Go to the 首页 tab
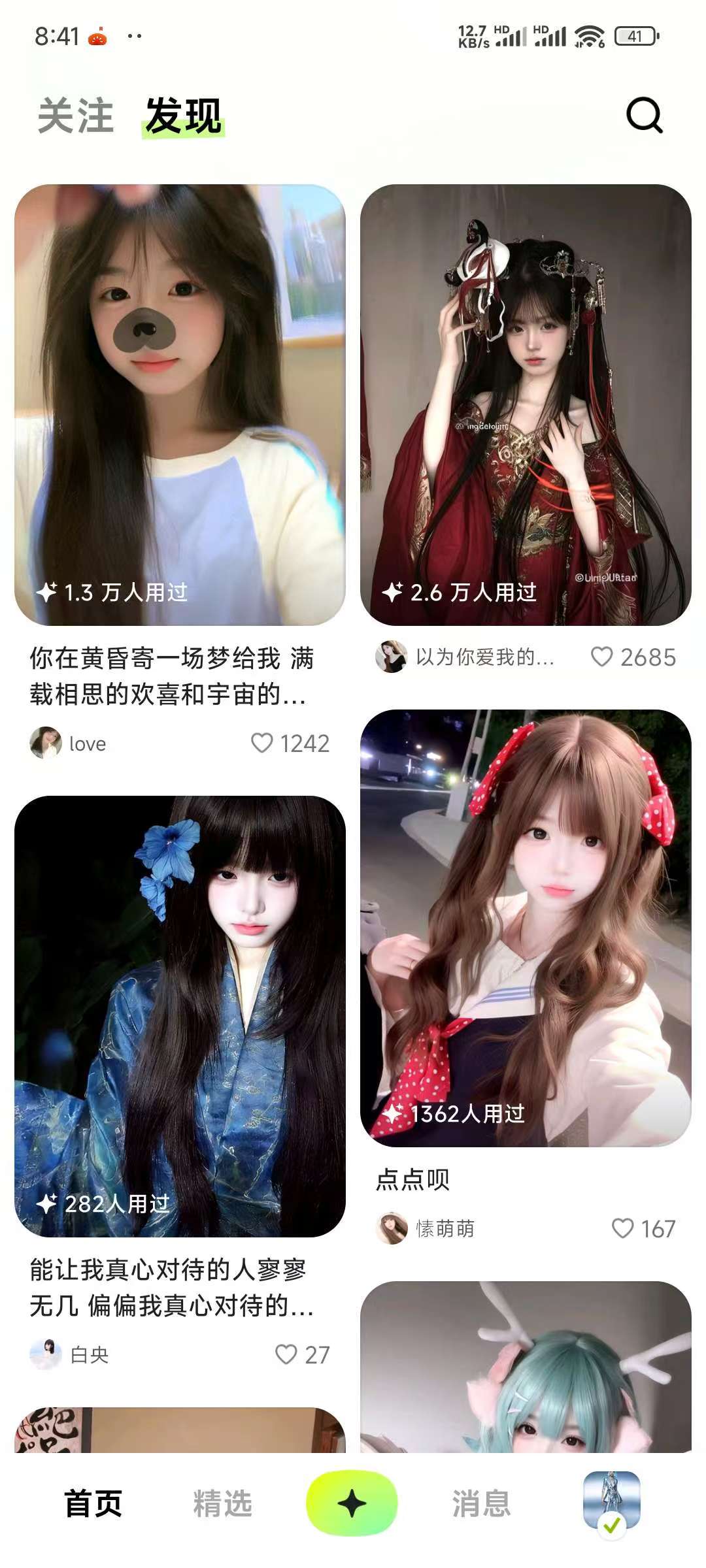Viewport: 706px width, 1568px height. (x=93, y=1503)
